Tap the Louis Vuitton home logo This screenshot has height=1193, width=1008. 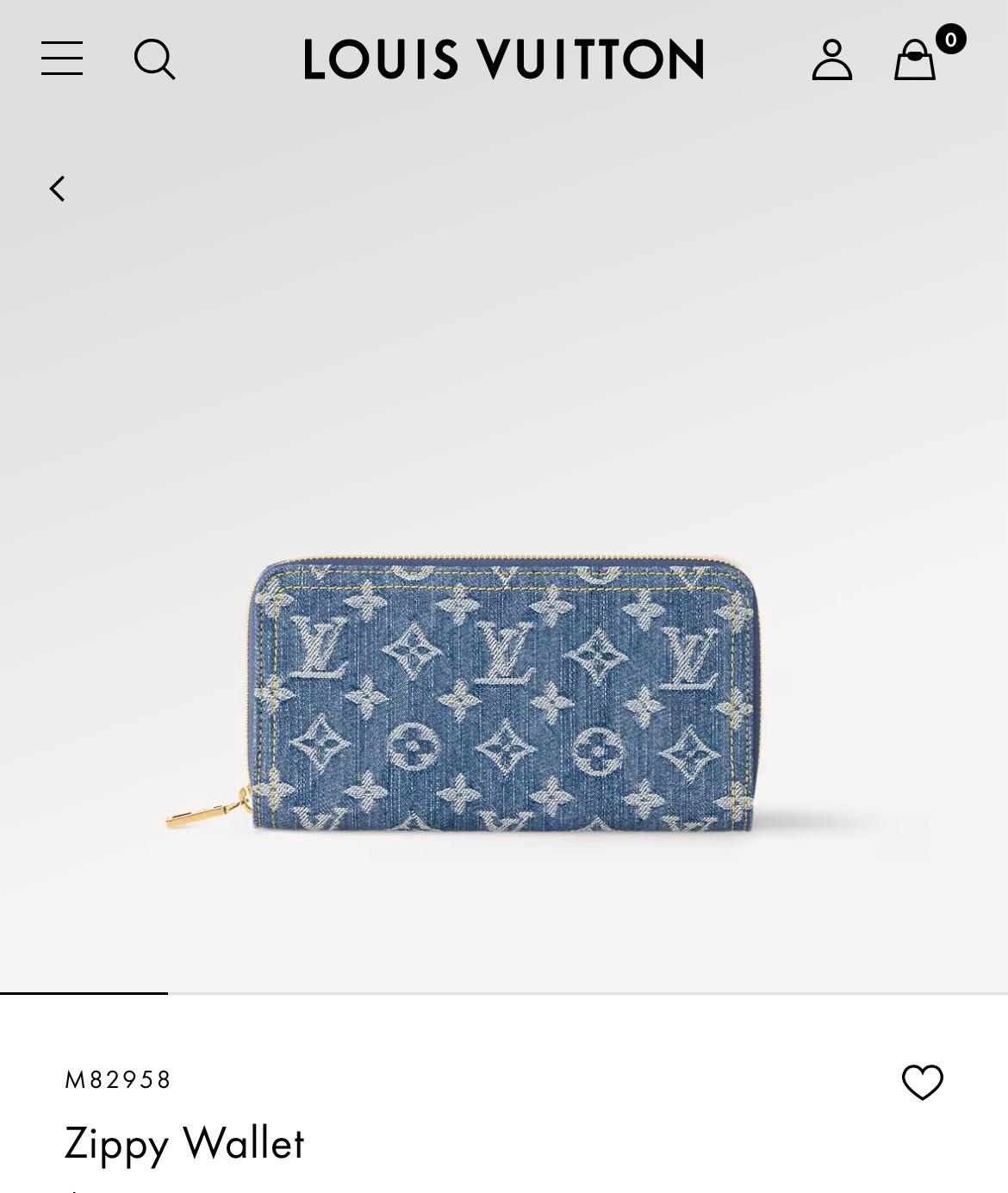point(504,59)
